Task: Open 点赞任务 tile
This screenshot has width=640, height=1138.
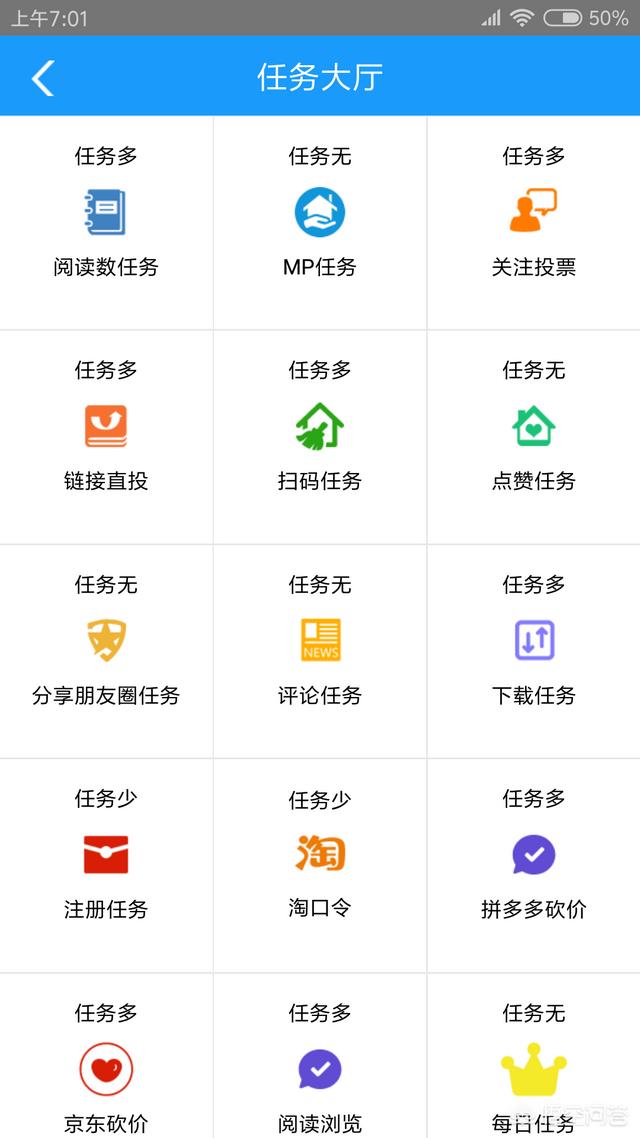Action: coord(534,437)
